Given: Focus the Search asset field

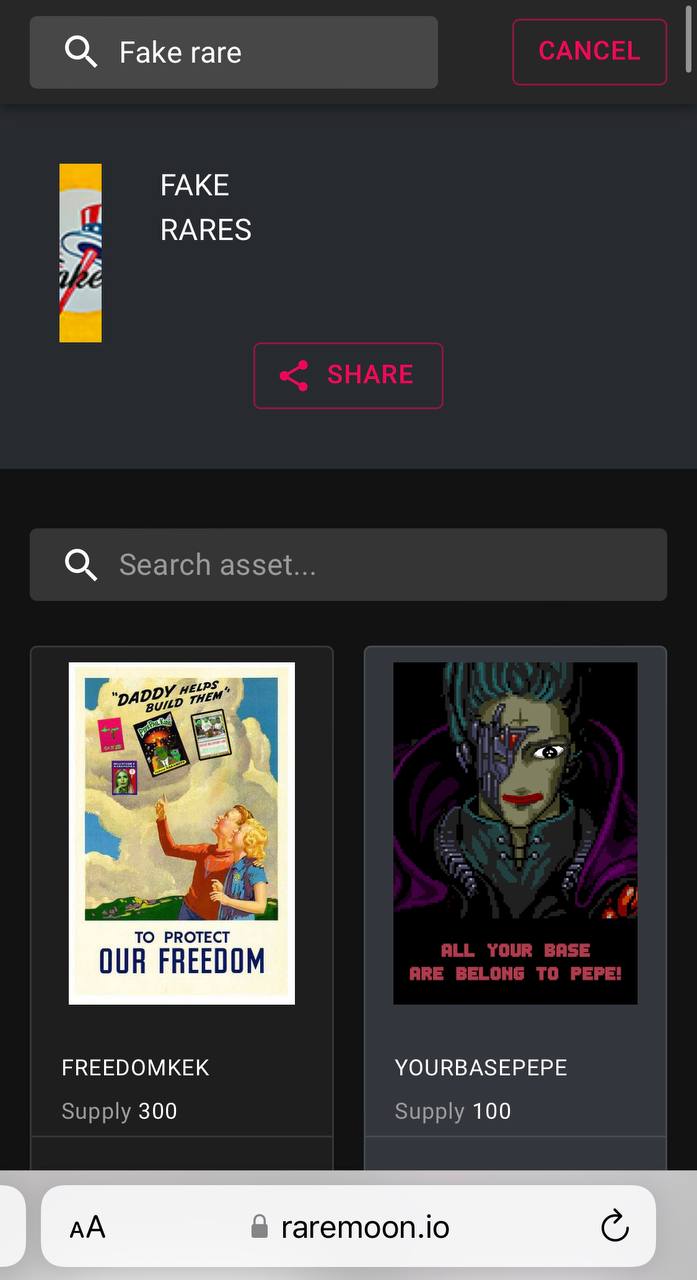Looking at the screenshot, I should [x=348, y=565].
